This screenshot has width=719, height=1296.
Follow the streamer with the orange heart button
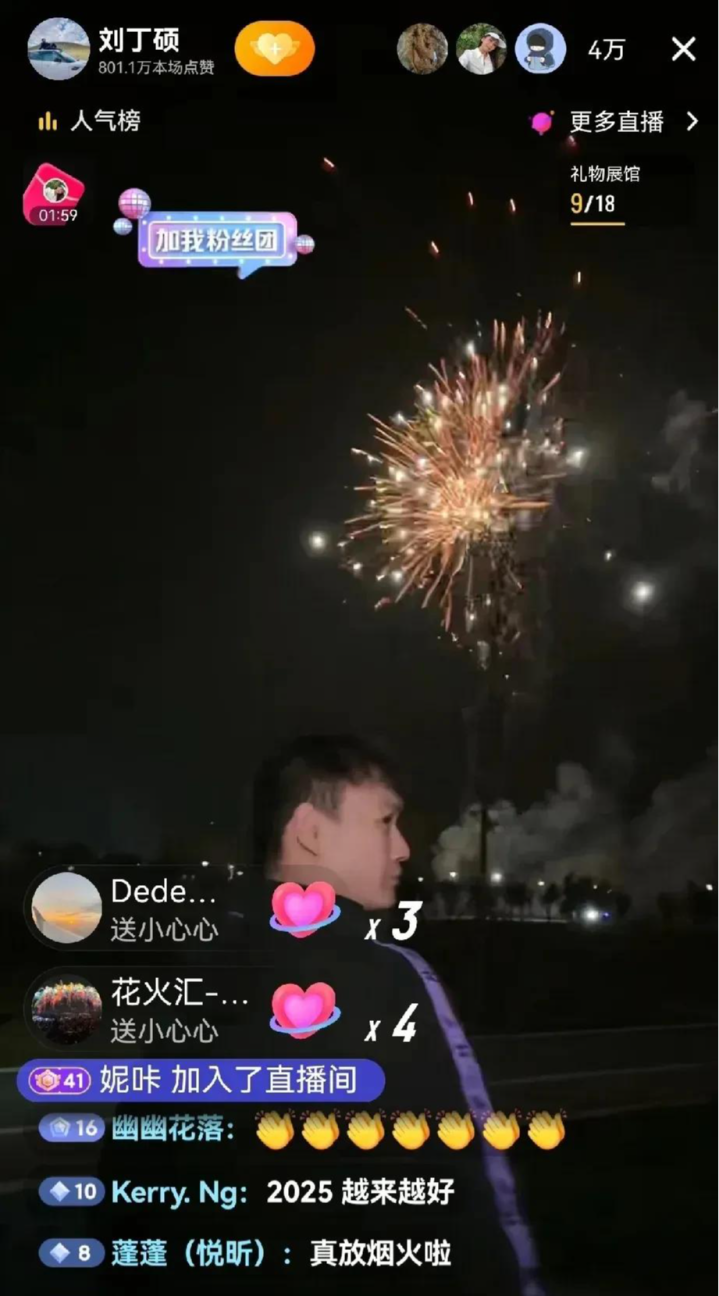click(x=274, y=48)
